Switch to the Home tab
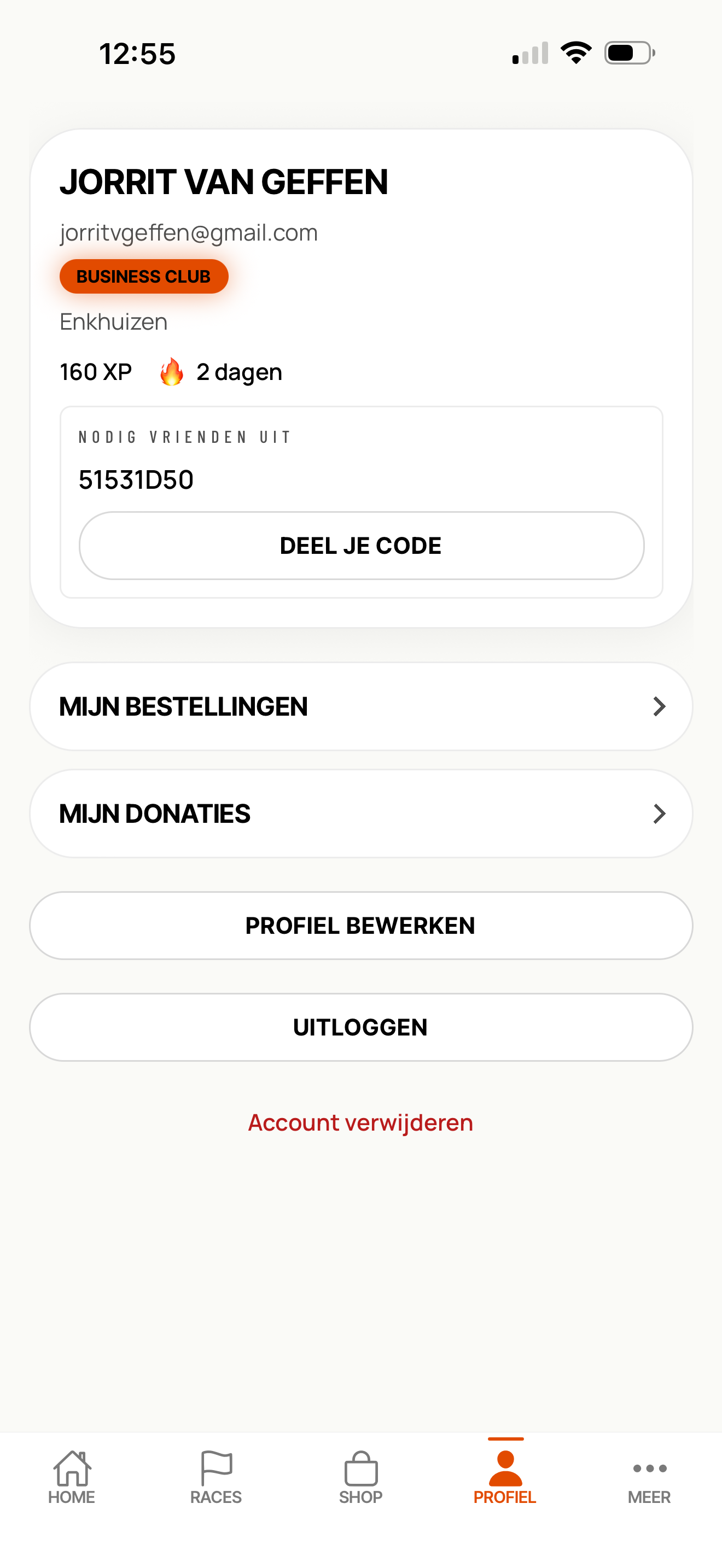 [72, 1478]
